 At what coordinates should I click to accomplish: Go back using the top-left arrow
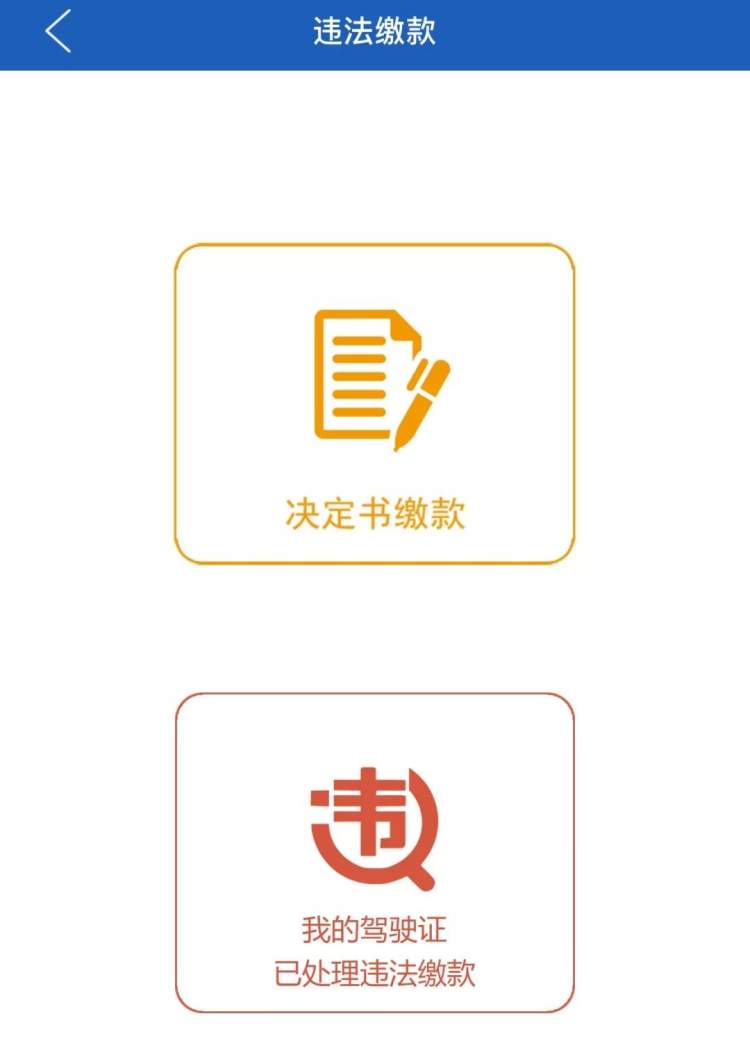pos(58,32)
